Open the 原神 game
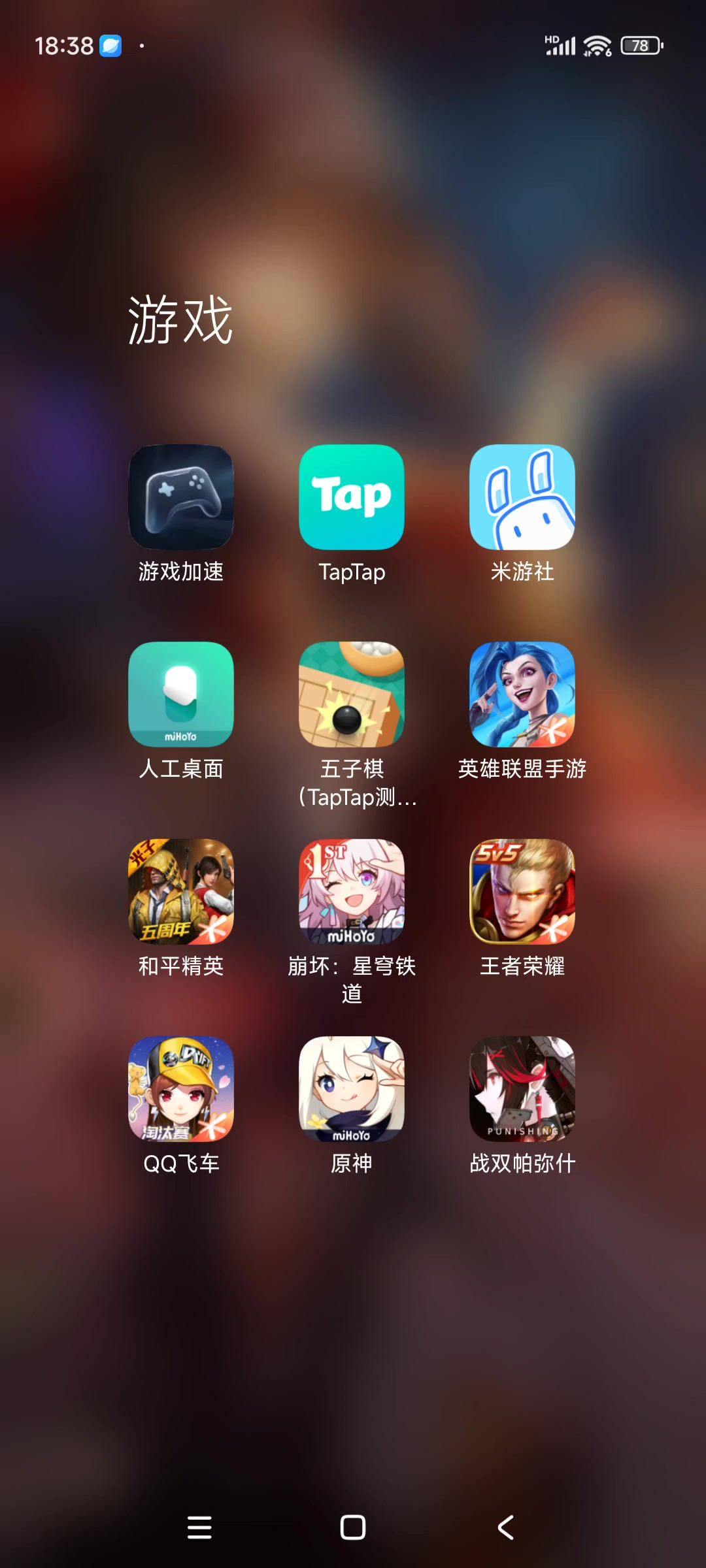The height and width of the screenshot is (1568, 706). click(352, 1089)
